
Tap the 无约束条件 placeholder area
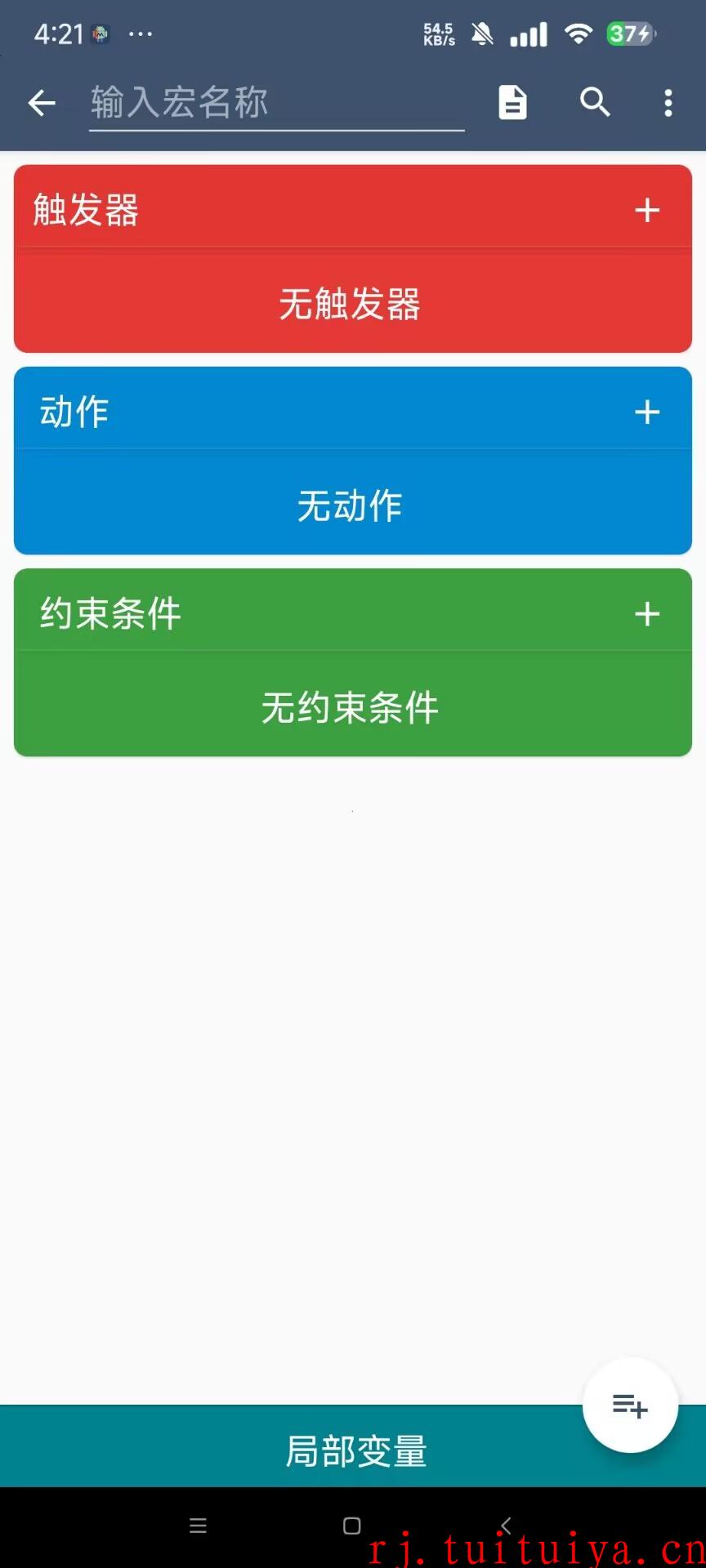tap(353, 707)
